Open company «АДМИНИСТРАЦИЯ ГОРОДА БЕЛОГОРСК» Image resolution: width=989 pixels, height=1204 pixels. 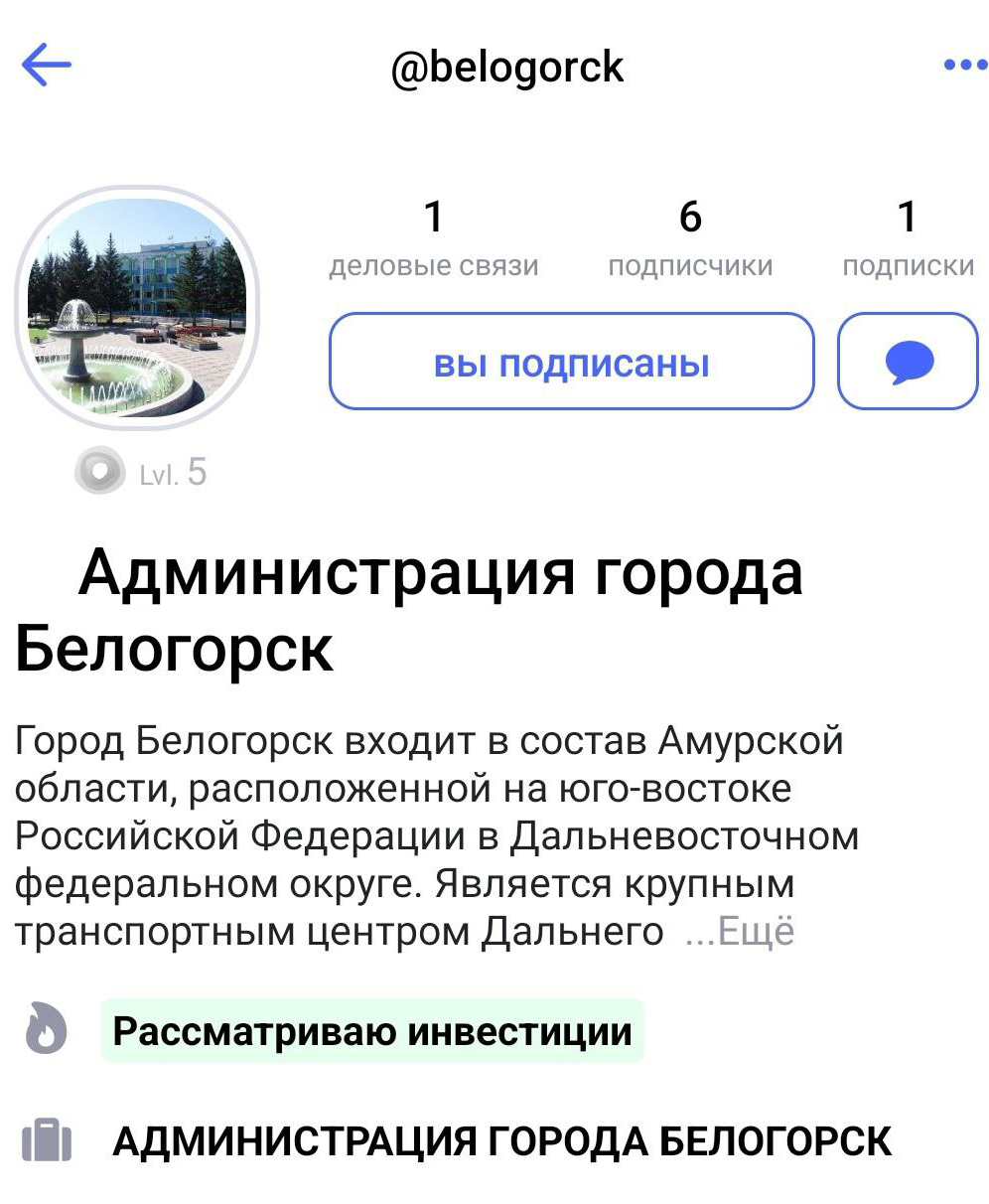tap(501, 1140)
